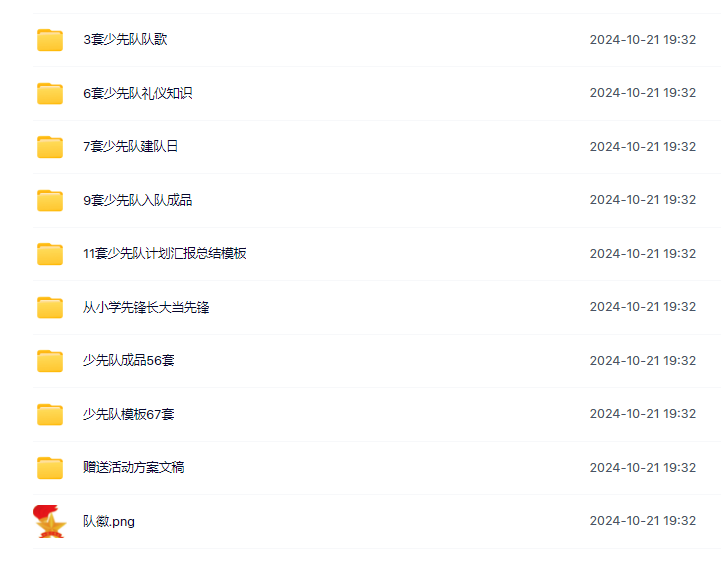721x570 pixels.
Task: Open the 6套少先队礼仪知识 folder
Action: (137, 93)
